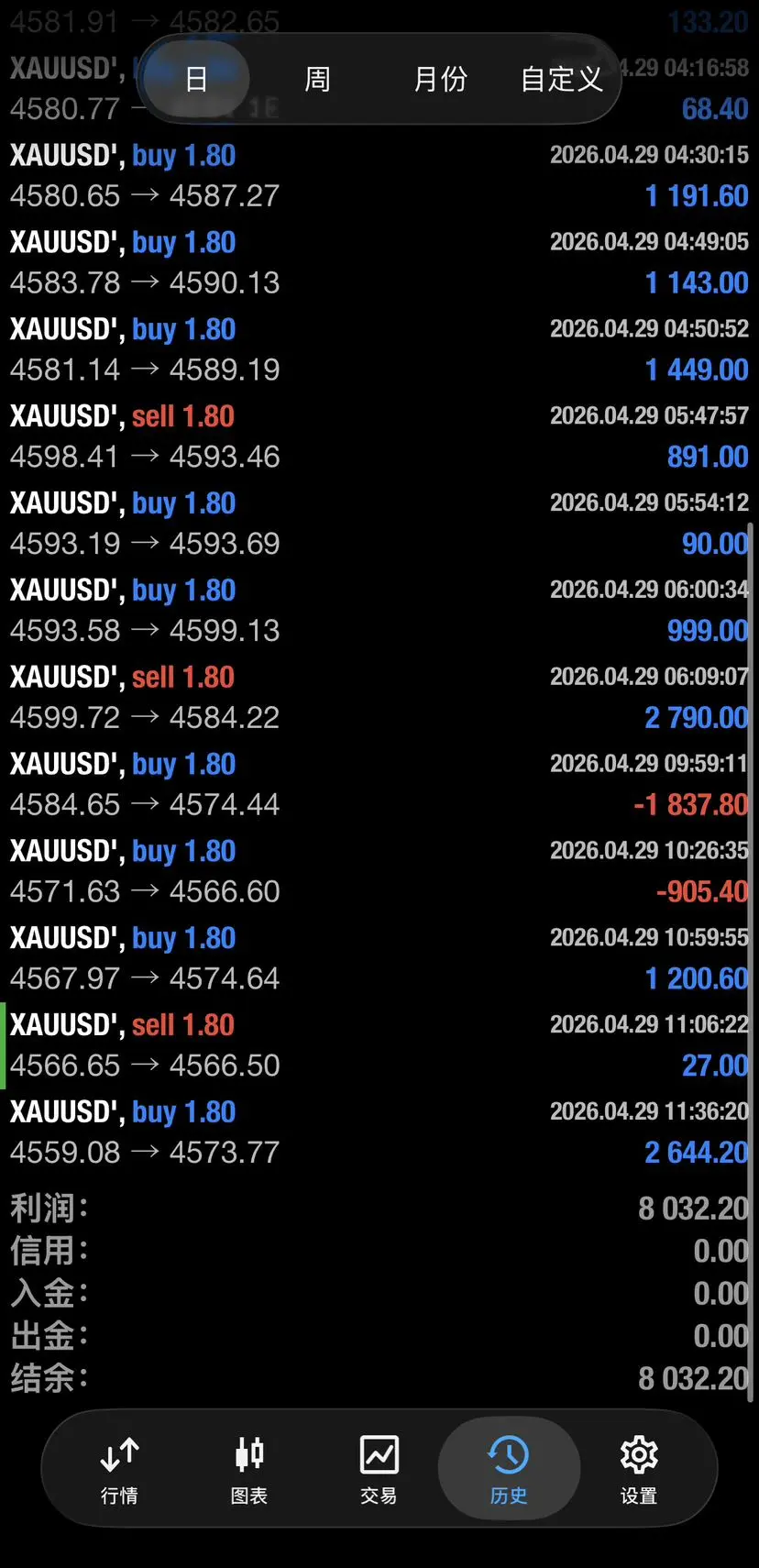The width and height of the screenshot is (759, 1568).
Task: View the buy trade with 2 644.20 profit
Action: point(379,1132)
